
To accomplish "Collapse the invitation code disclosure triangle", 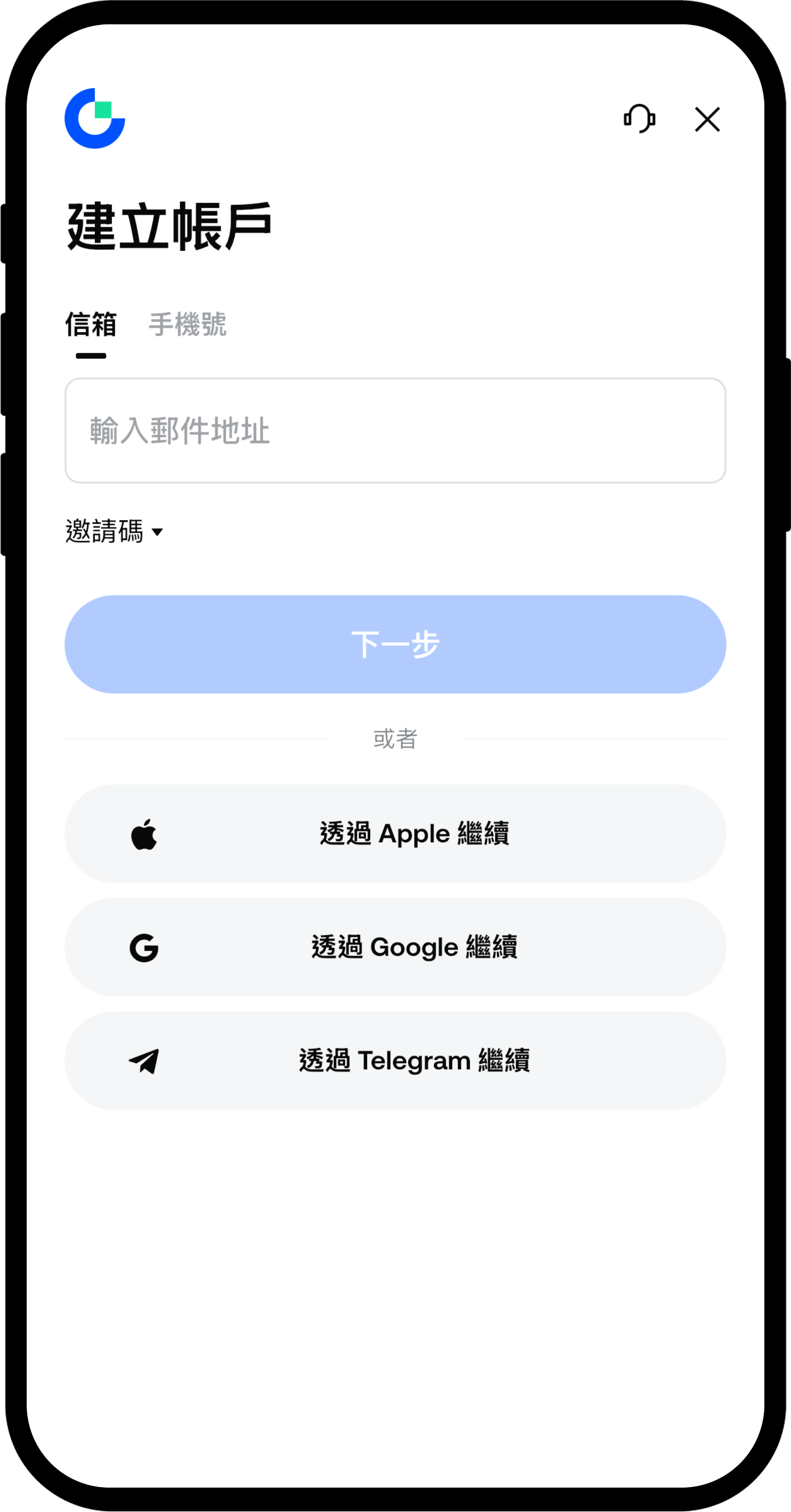I will 157,531.
